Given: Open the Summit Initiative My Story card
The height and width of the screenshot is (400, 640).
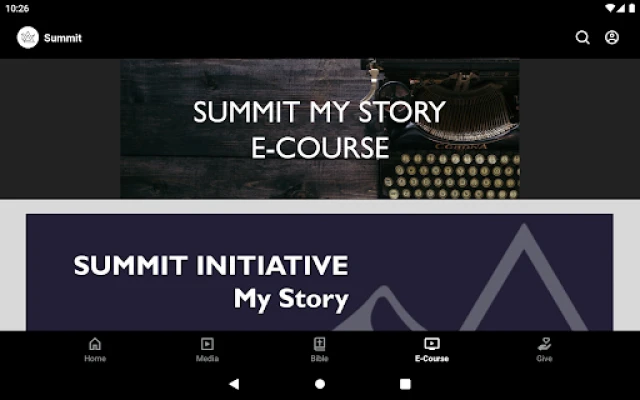Looking at the screenshot, I should [320, 272].
